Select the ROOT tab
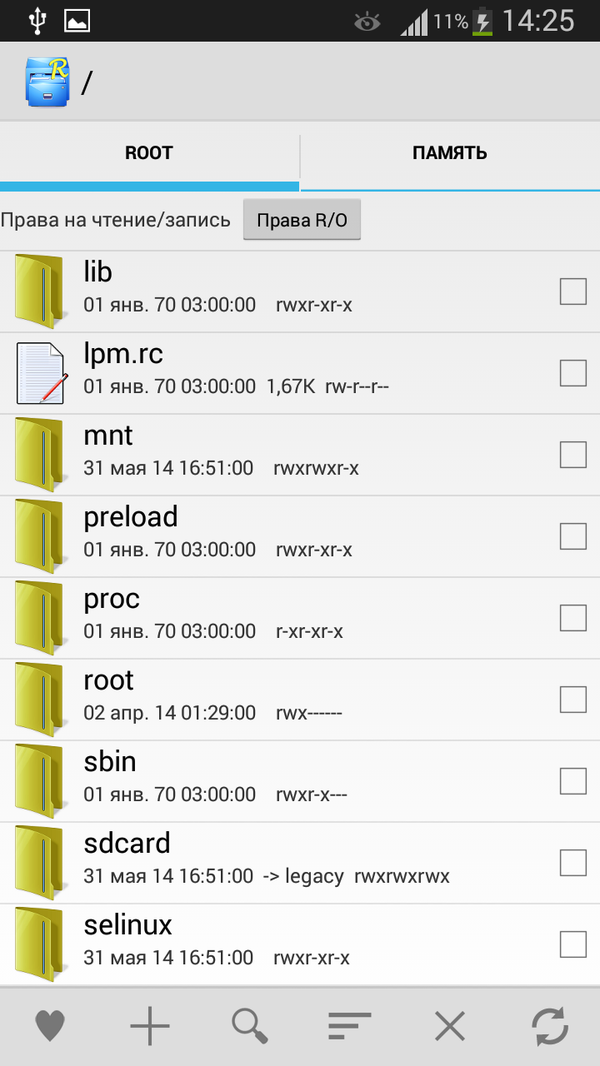The width and height of the screenshot is (600, 1066). (149, 153)
